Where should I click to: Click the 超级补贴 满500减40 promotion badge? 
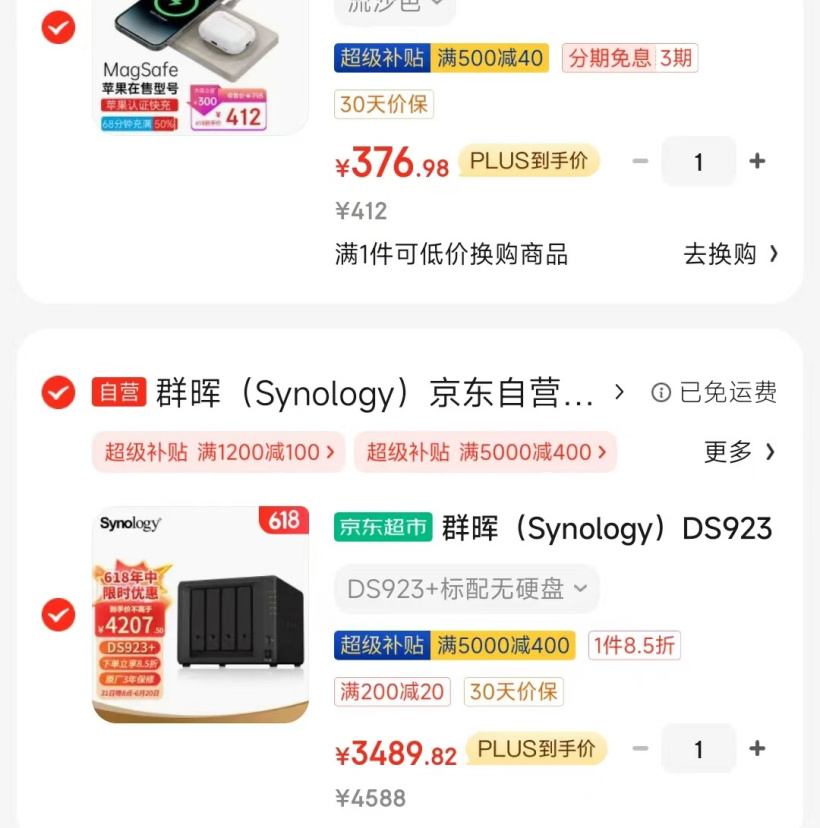tap(440, 58)
